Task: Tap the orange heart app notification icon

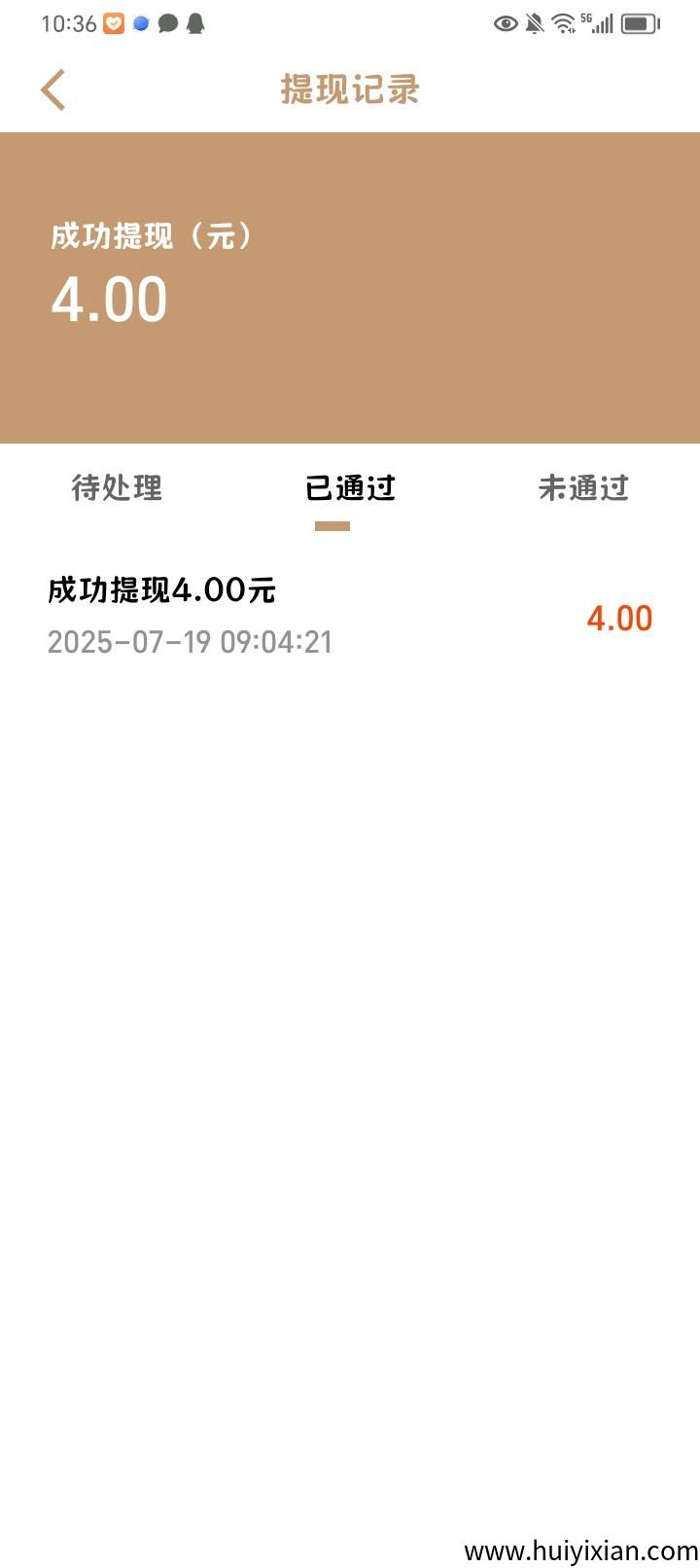Action: point(114,21)
